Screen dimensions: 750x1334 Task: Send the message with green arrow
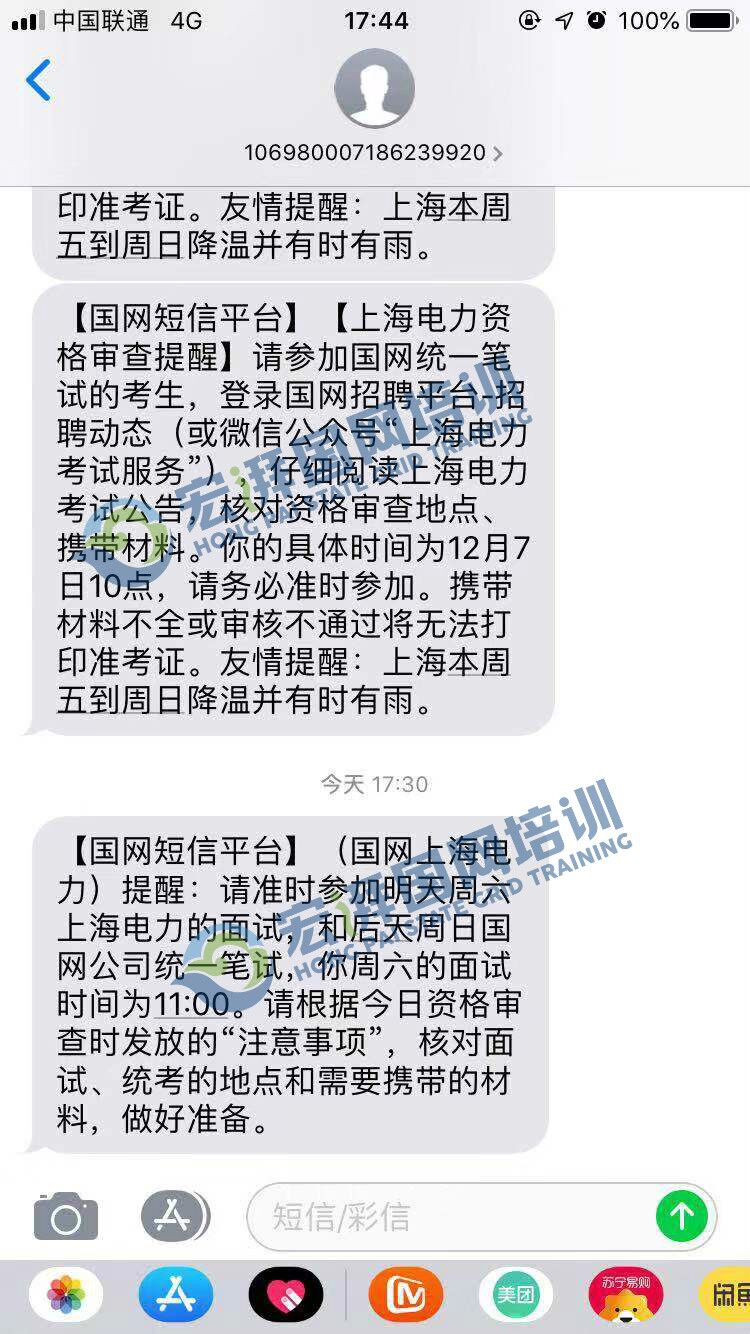(682, 1216)
